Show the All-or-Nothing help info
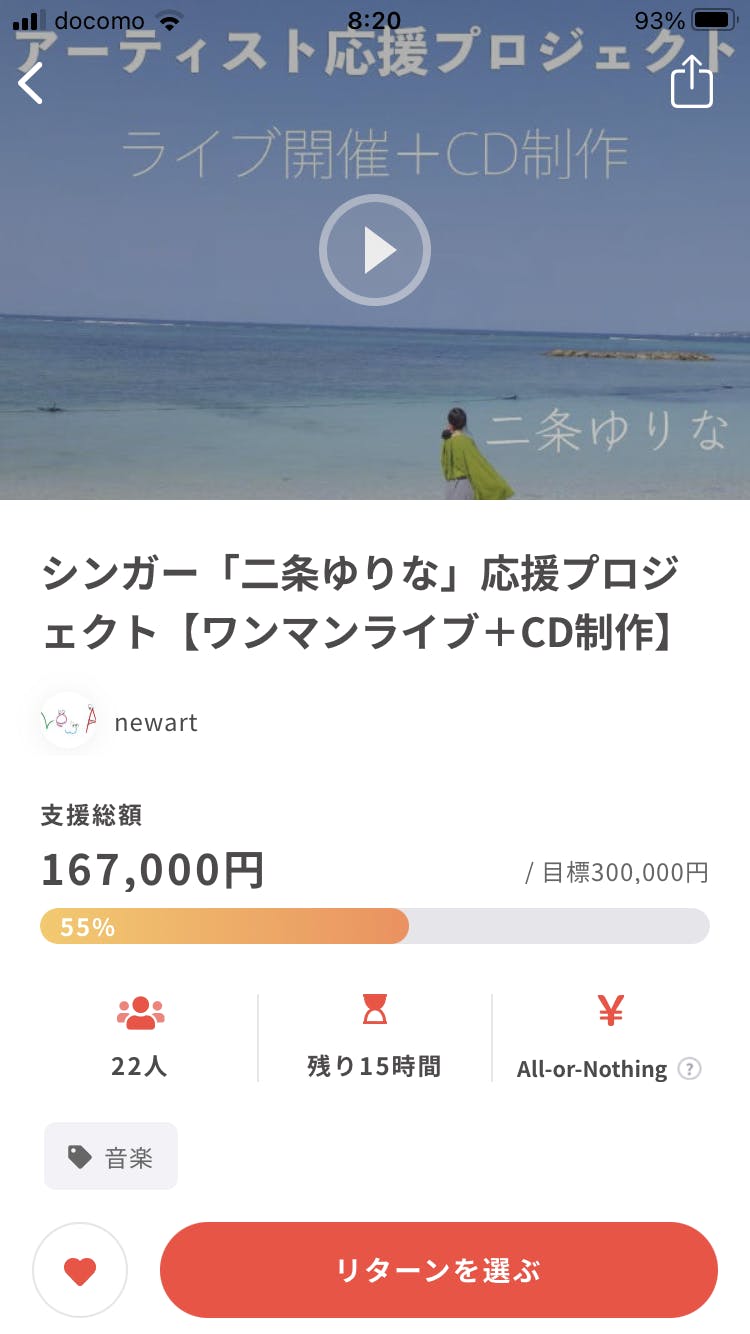Viewport: 750px width, 1334px height. point(689,1069)
